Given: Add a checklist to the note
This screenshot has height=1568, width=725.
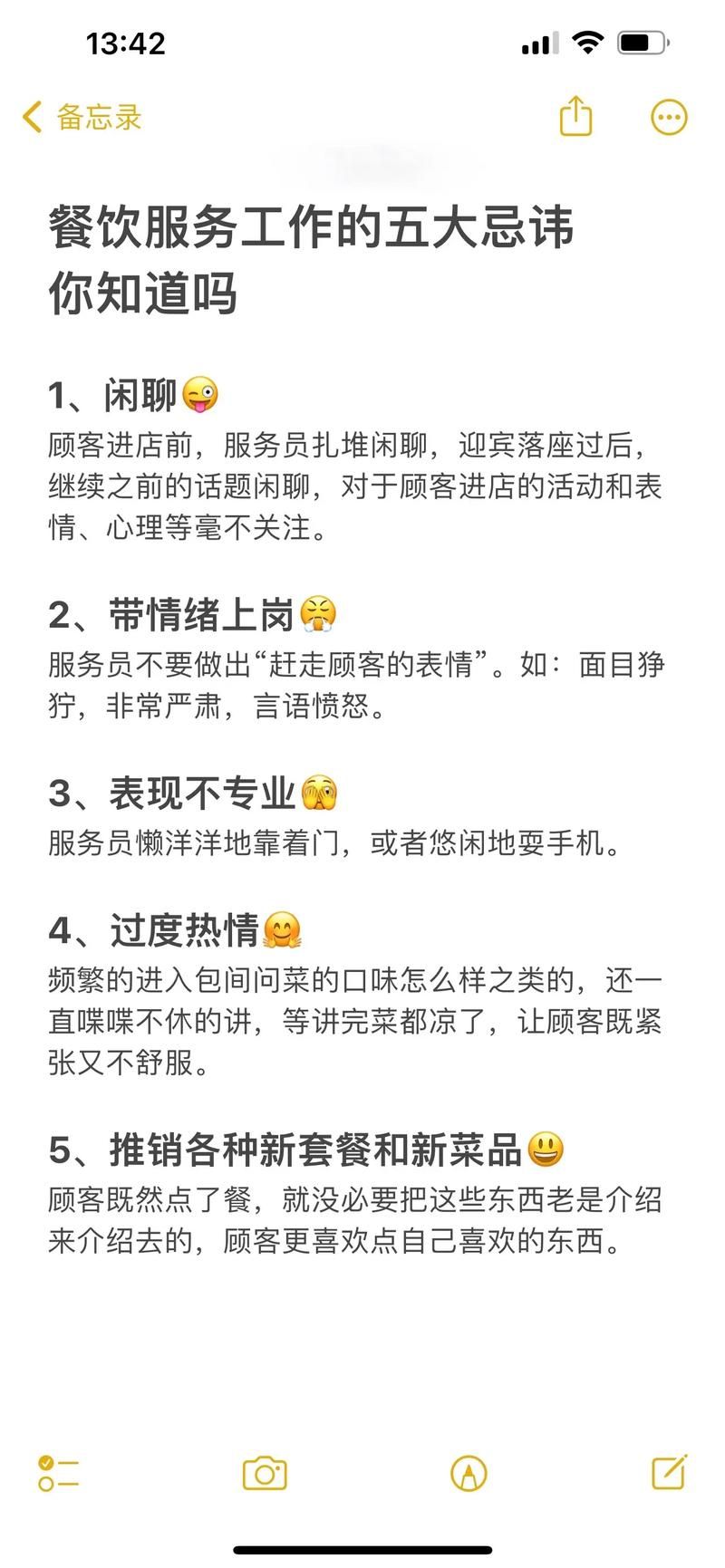Looking at the screenshot, I should click(x=58, y=1473).
